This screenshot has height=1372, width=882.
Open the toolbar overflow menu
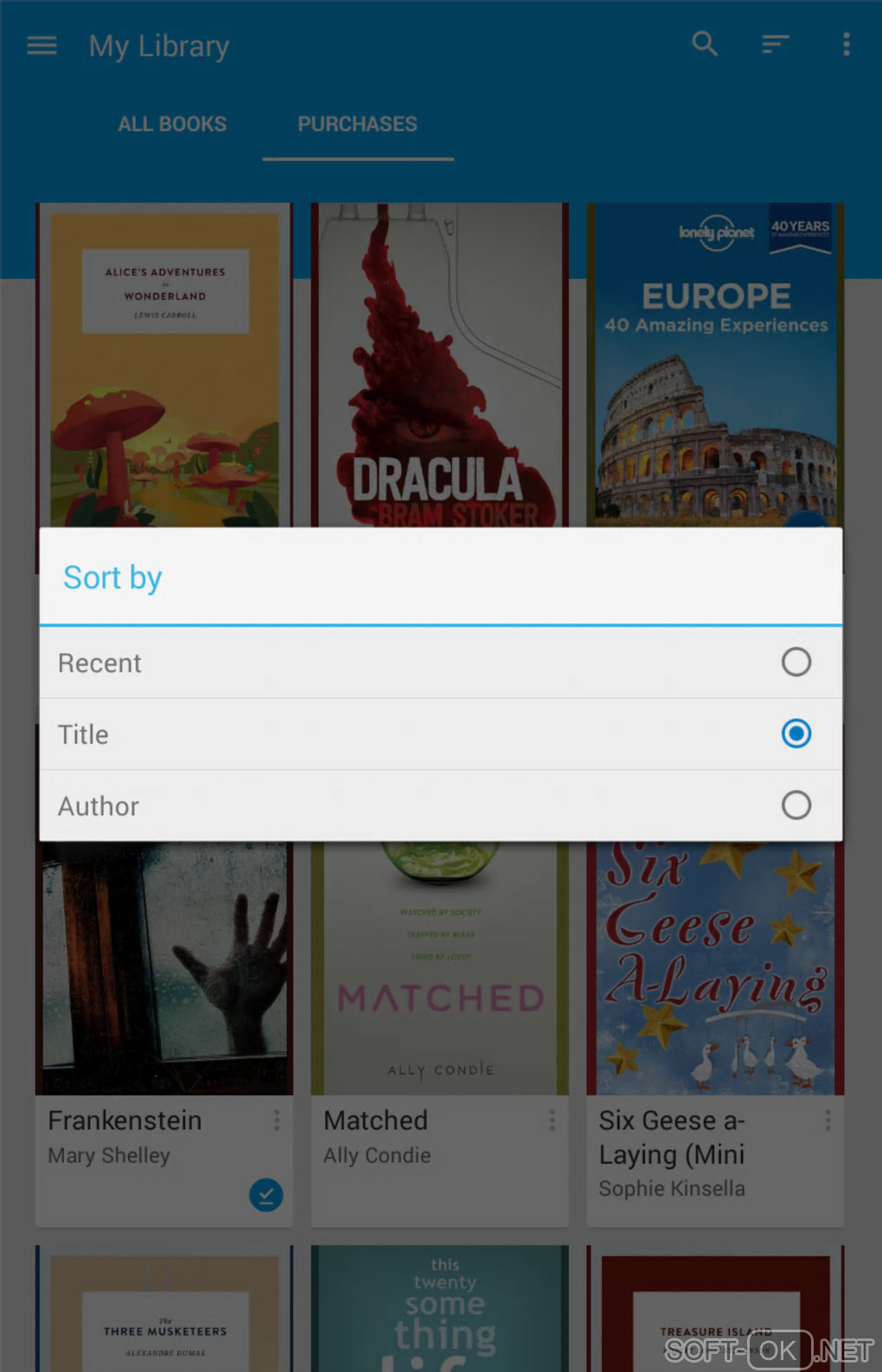pyautogui.click(x=846, y=44)
